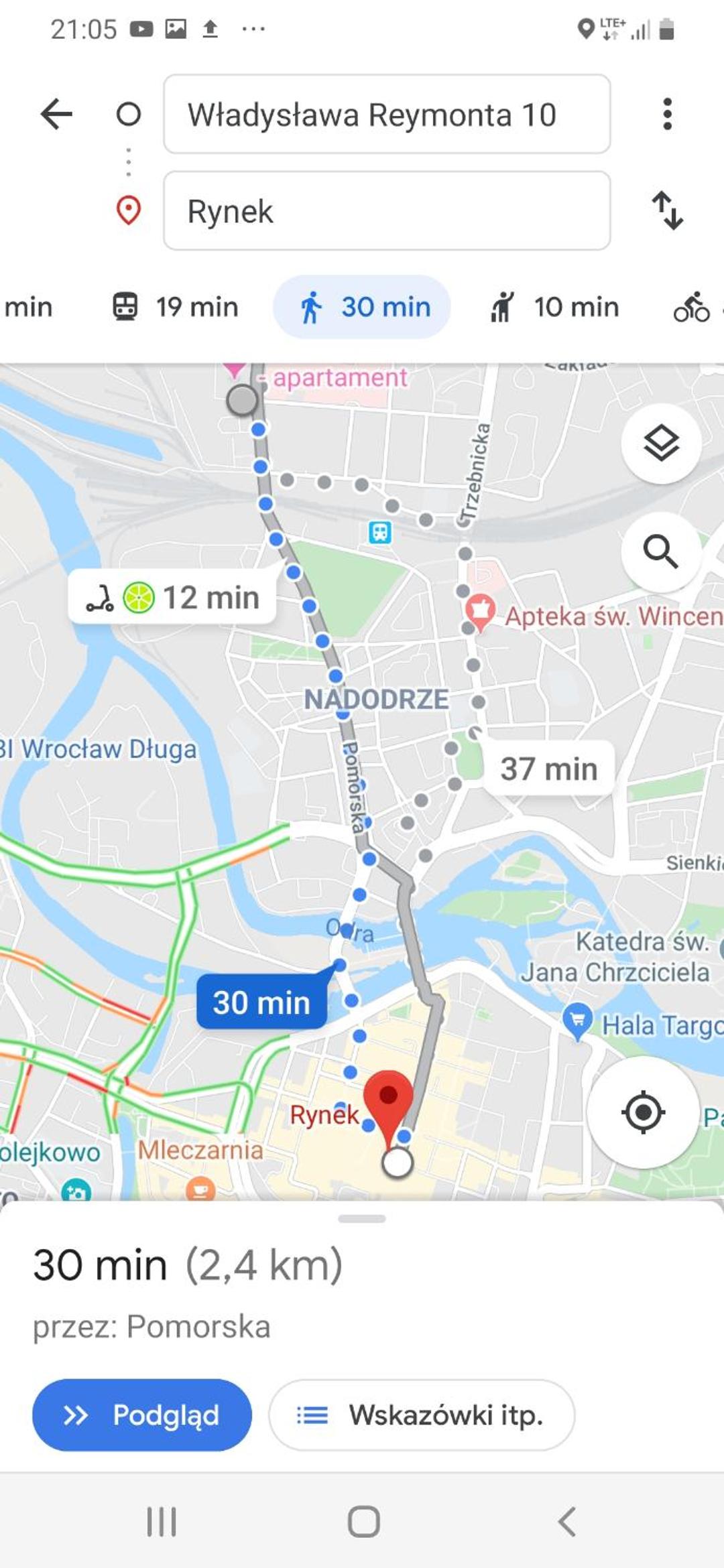
Task: Swap start and destination
Action: (668, 210)
